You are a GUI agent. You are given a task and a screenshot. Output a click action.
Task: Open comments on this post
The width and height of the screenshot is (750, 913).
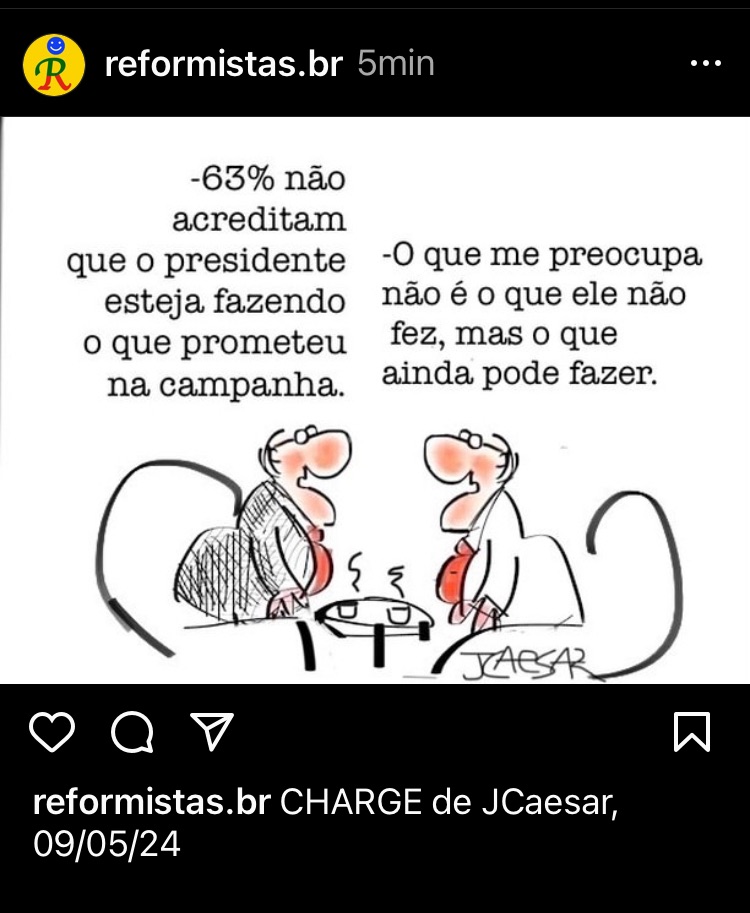tap(132, 732)
